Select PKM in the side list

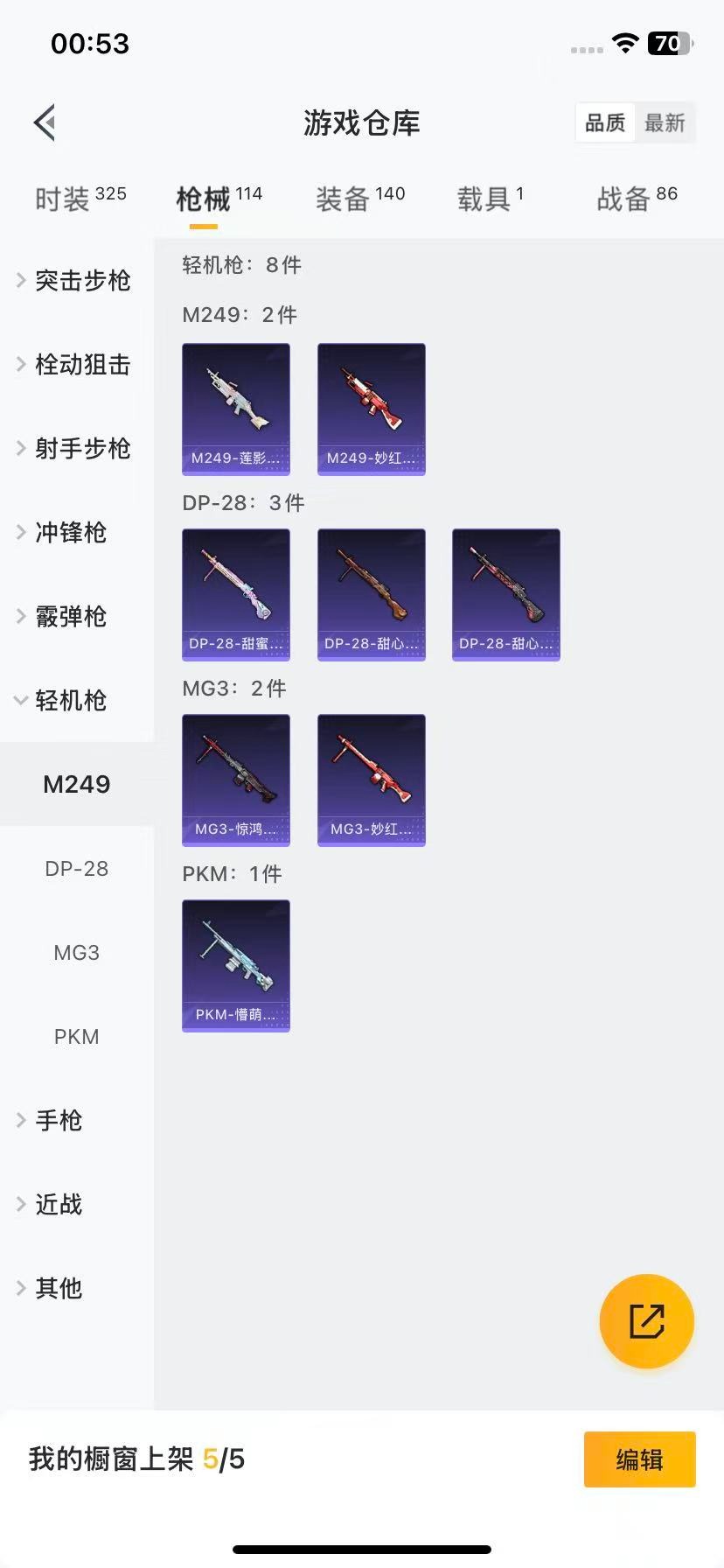click(77, 1037)
